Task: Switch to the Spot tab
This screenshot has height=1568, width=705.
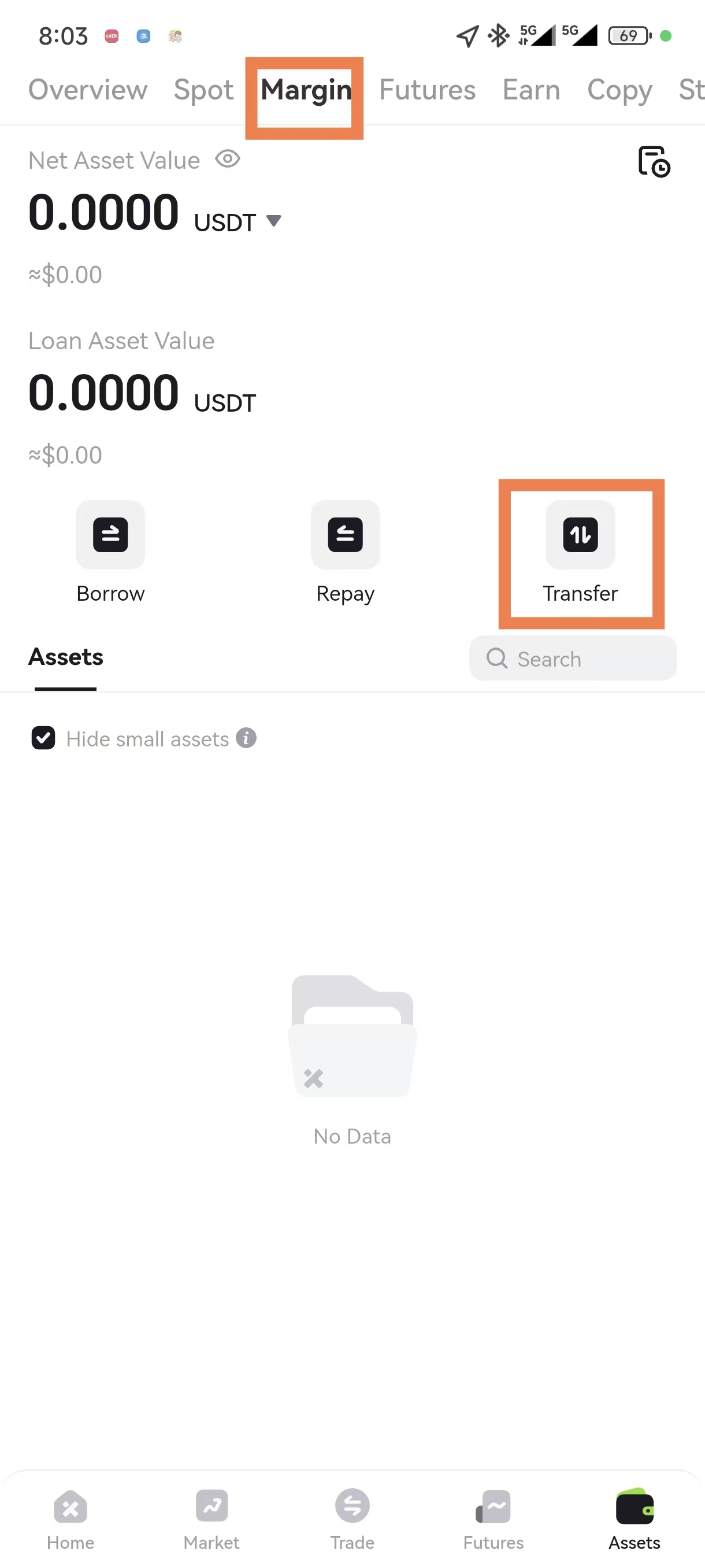Action: pos(203,90)
